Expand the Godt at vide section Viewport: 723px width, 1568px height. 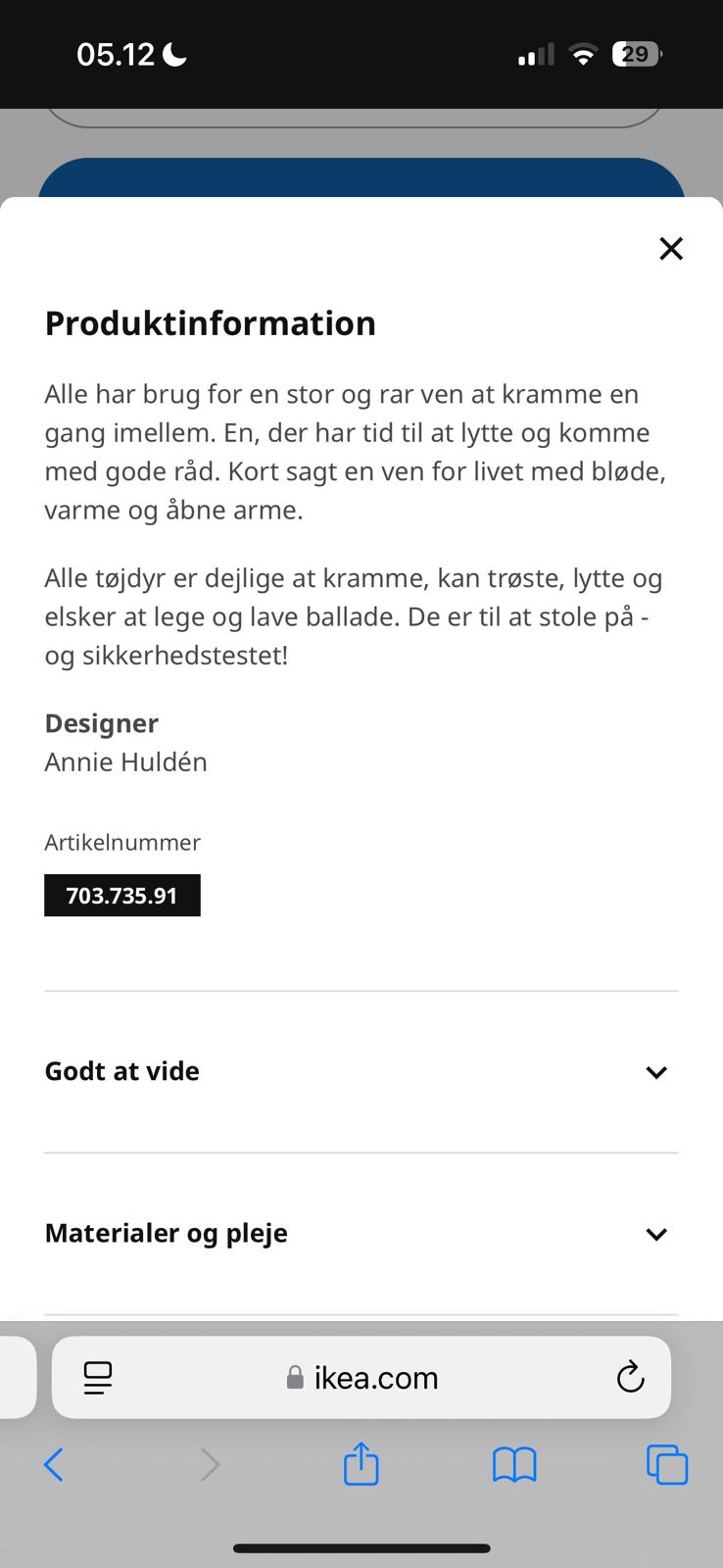[361, 1071]
